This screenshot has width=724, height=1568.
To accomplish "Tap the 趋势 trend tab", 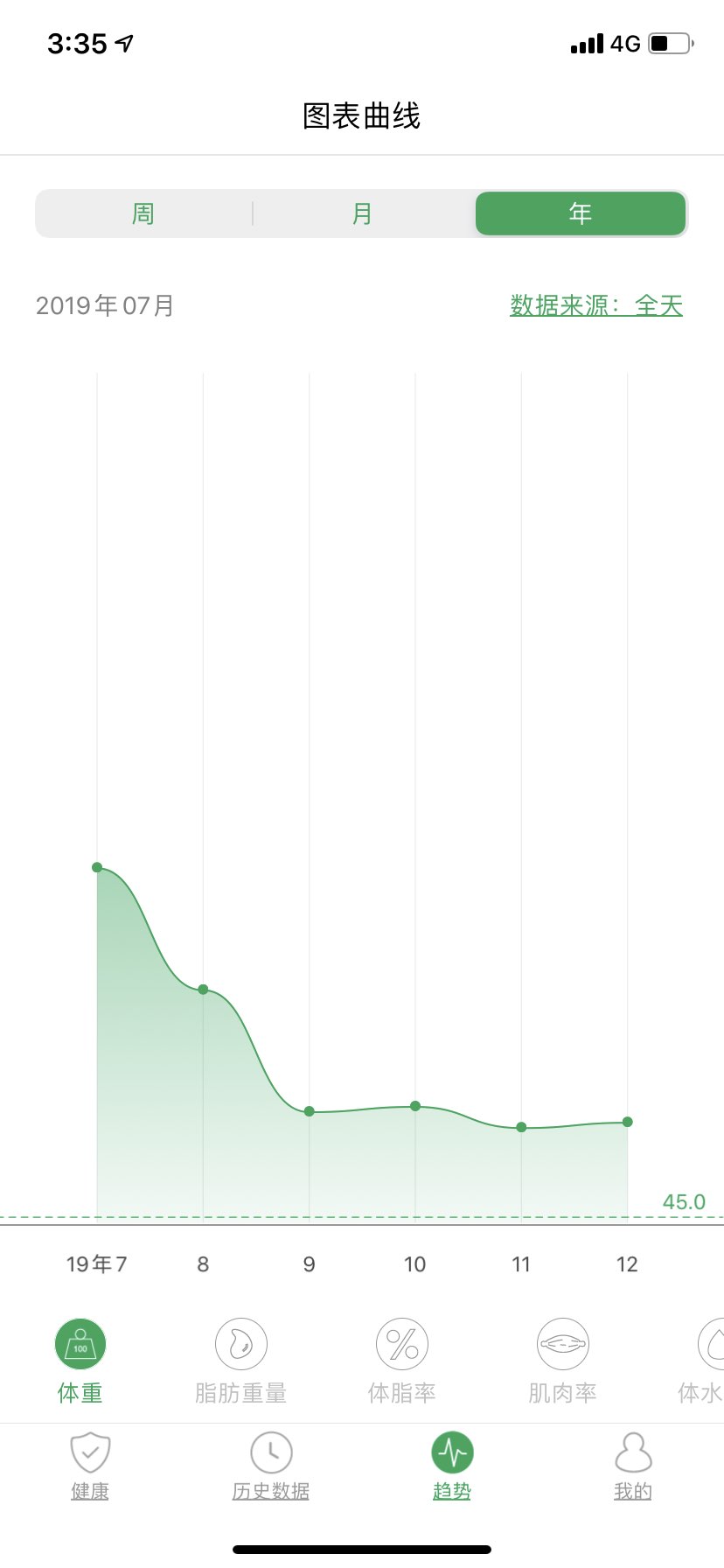I will point(452,1466).
